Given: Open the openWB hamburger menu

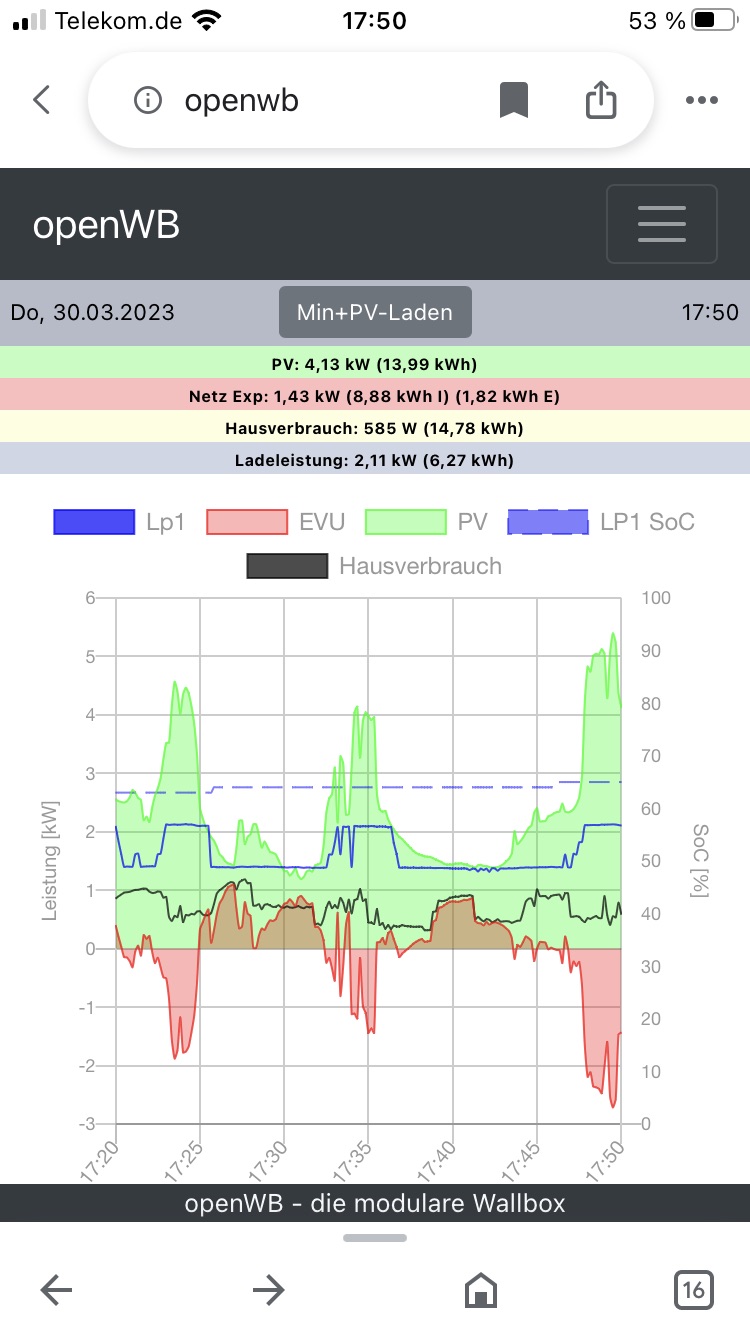Looking at the screenshot, I should [661, 224].
